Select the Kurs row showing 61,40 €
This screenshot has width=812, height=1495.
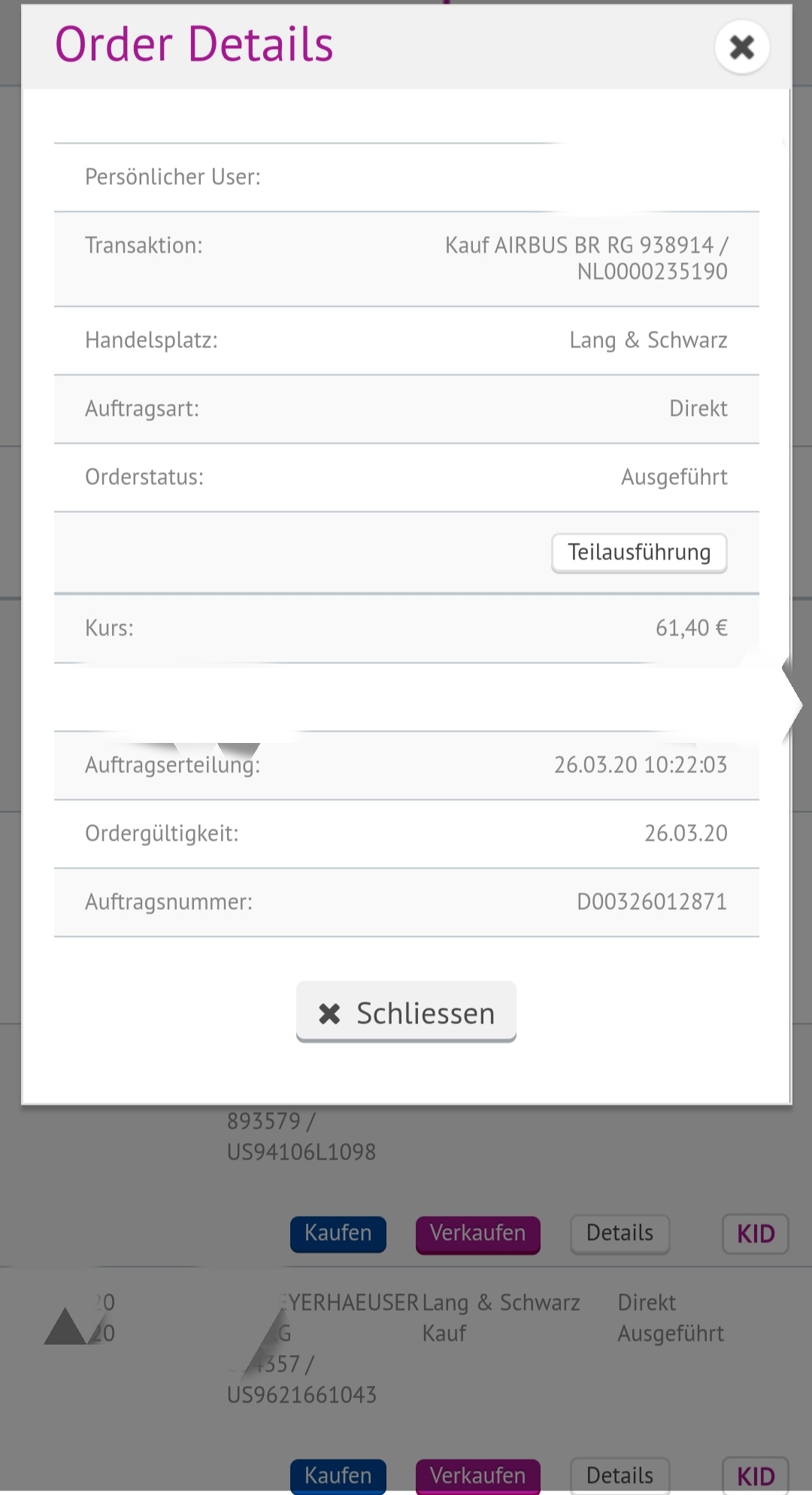point(406,628)
